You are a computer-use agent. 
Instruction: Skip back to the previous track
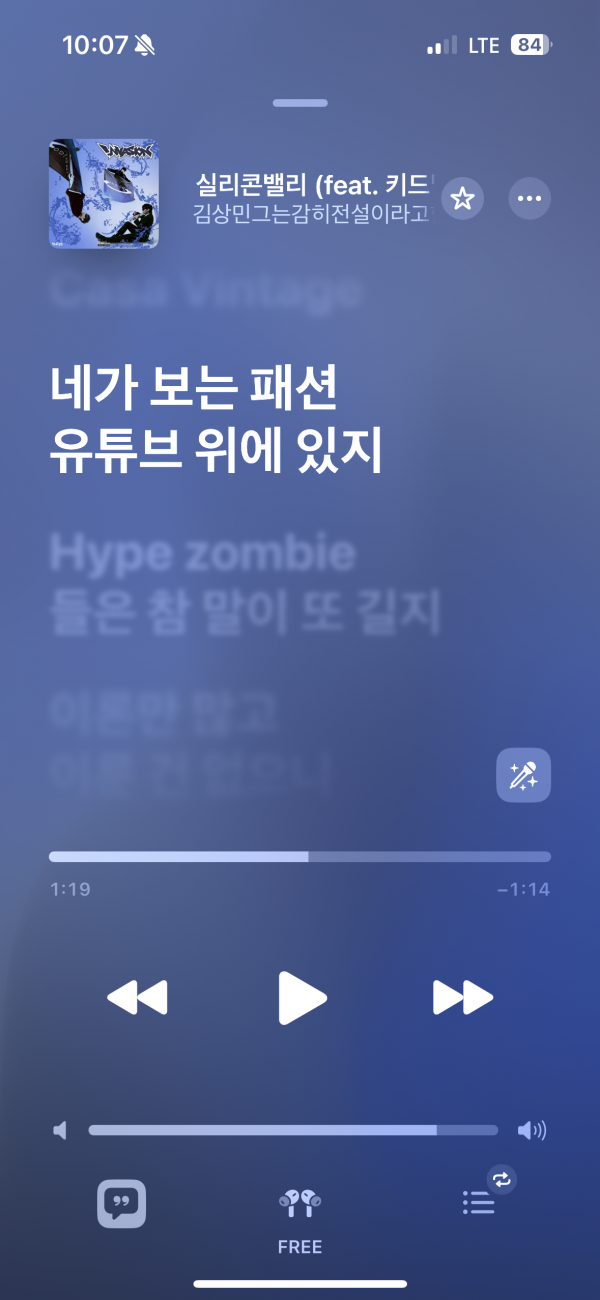point(137,997)
